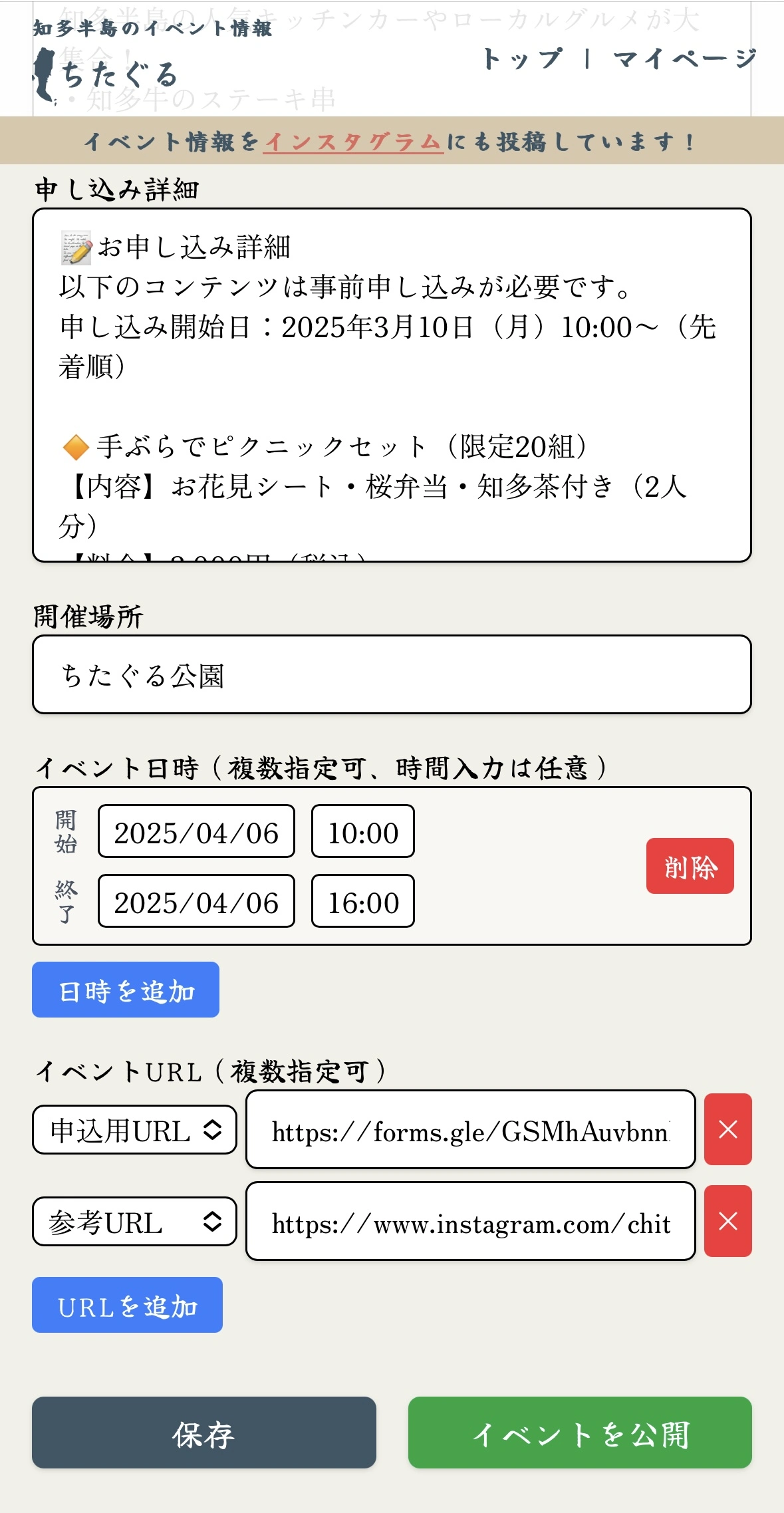Viewport: 784px width, 1513px height.
Task: Click the red 削除 button beside the dates
Action: tap(690, 866)
